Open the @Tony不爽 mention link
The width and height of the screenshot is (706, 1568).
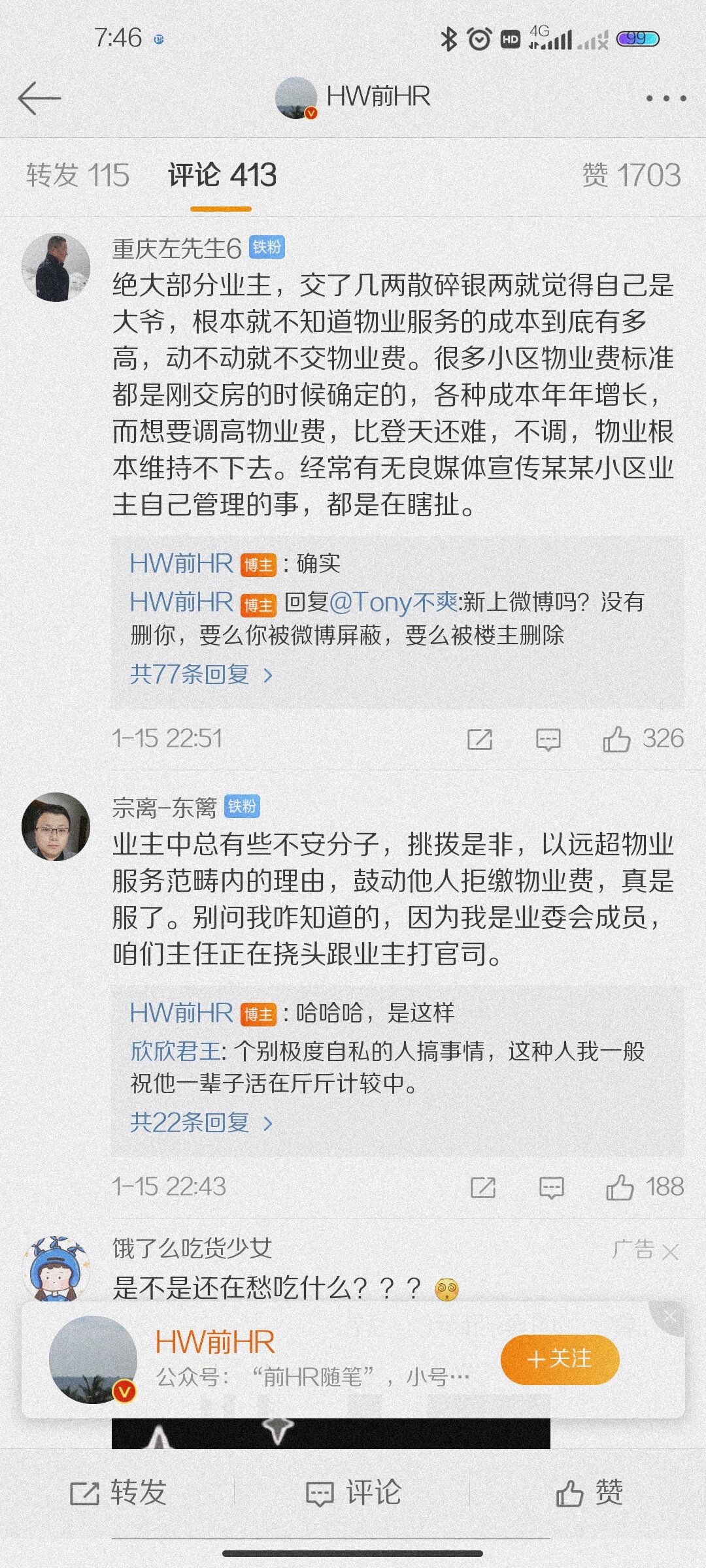point(394,602)
